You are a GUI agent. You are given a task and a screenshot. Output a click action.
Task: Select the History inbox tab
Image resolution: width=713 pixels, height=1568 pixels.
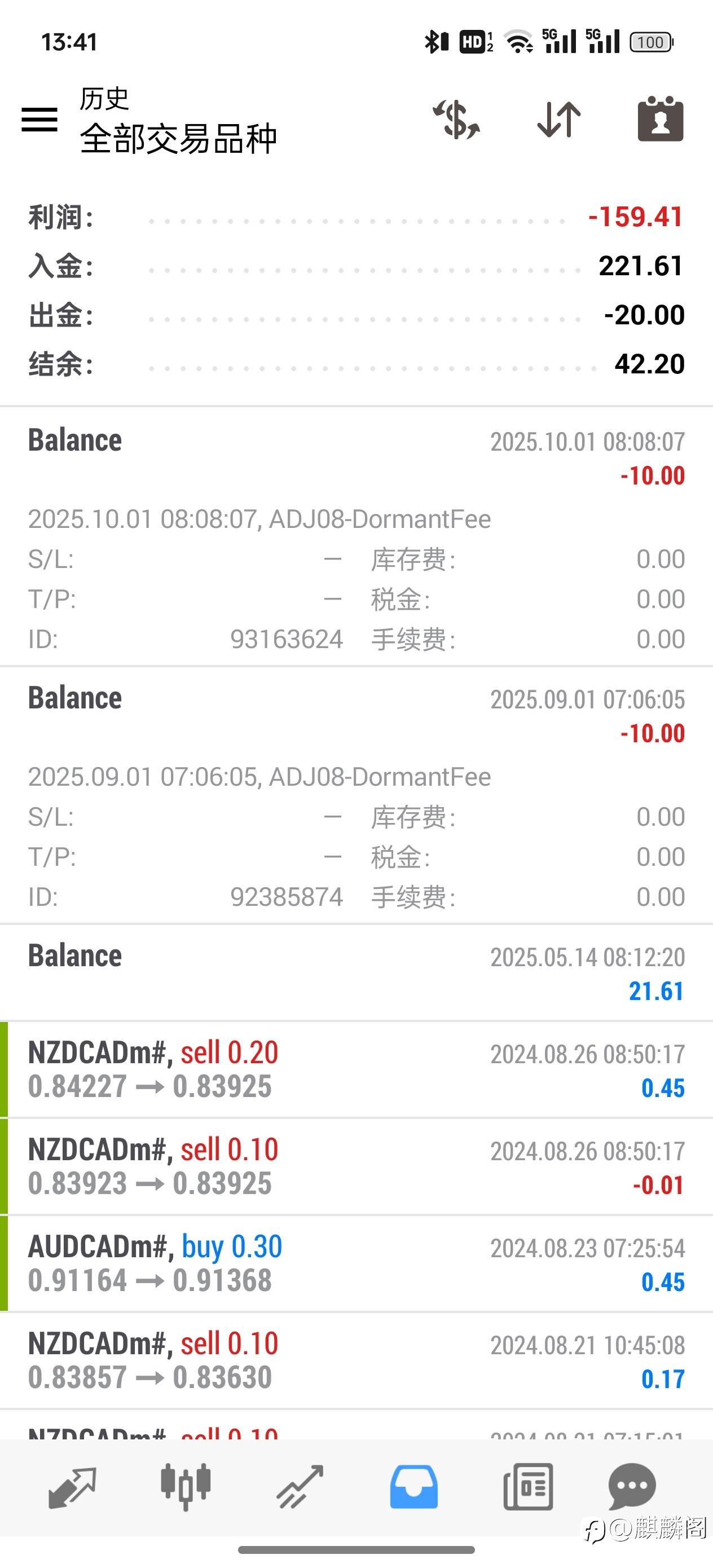413,1486
